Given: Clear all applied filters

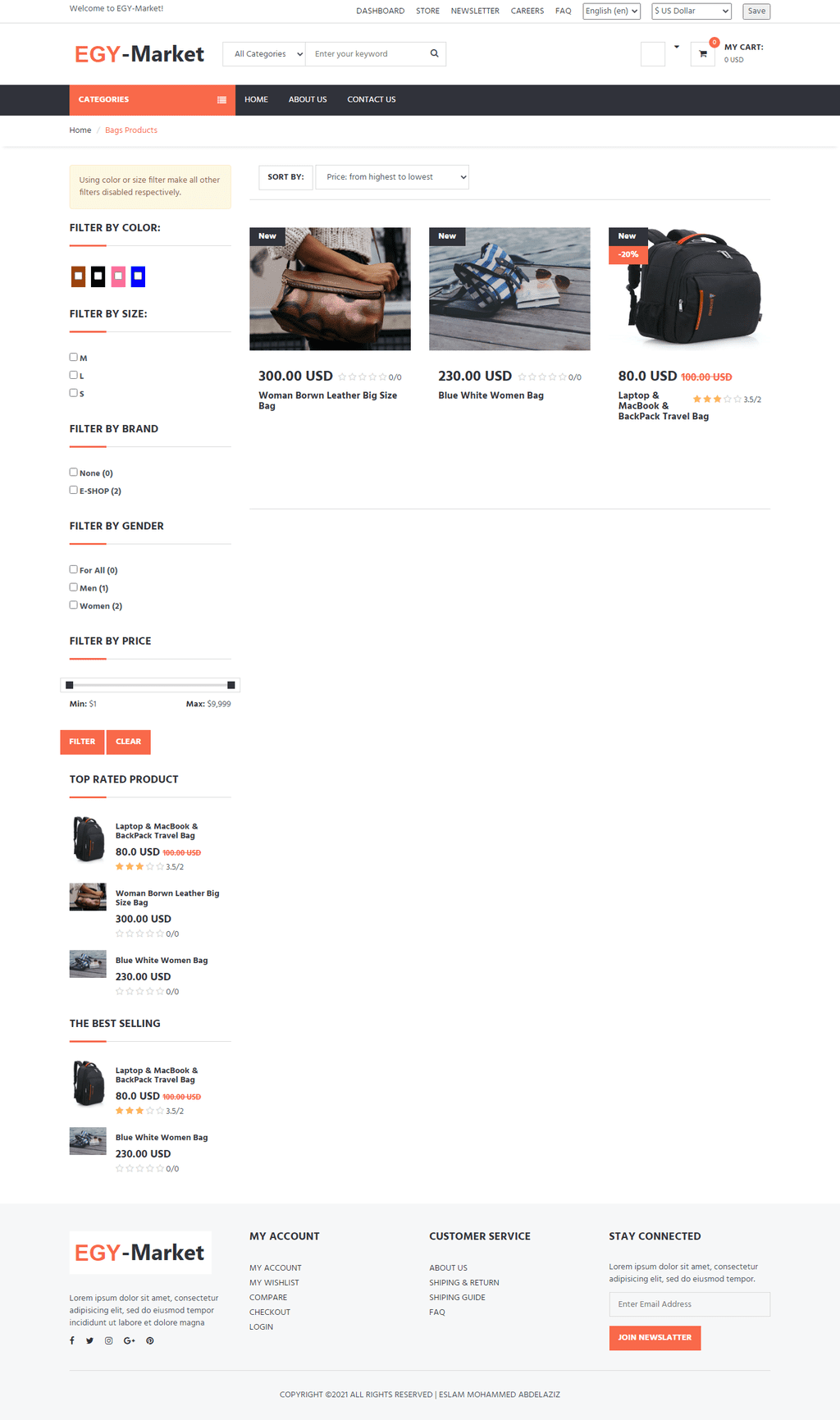Looking at the screenshot, I should [x=129, y=742].
